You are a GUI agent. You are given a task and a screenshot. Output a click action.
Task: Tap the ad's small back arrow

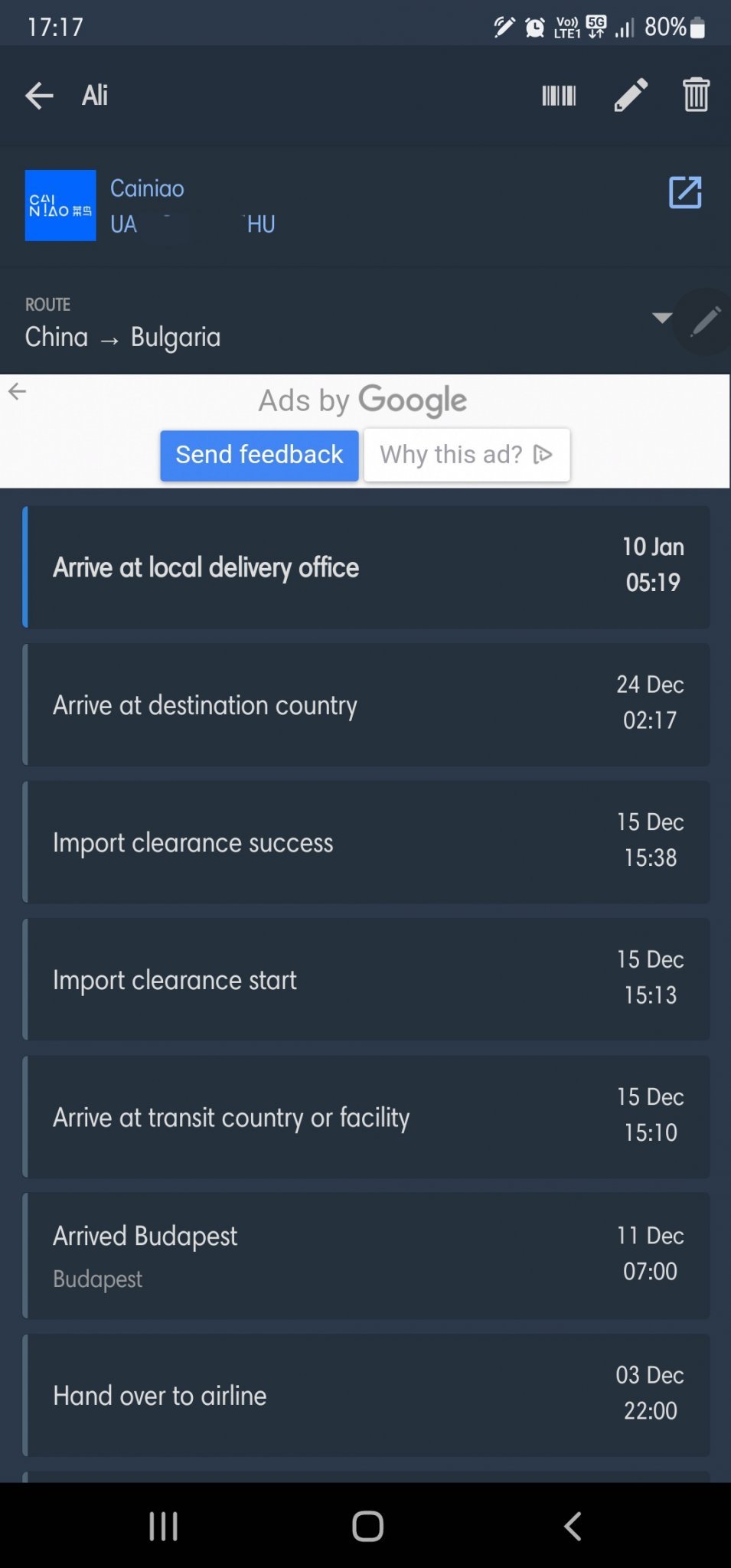[17, 392]
